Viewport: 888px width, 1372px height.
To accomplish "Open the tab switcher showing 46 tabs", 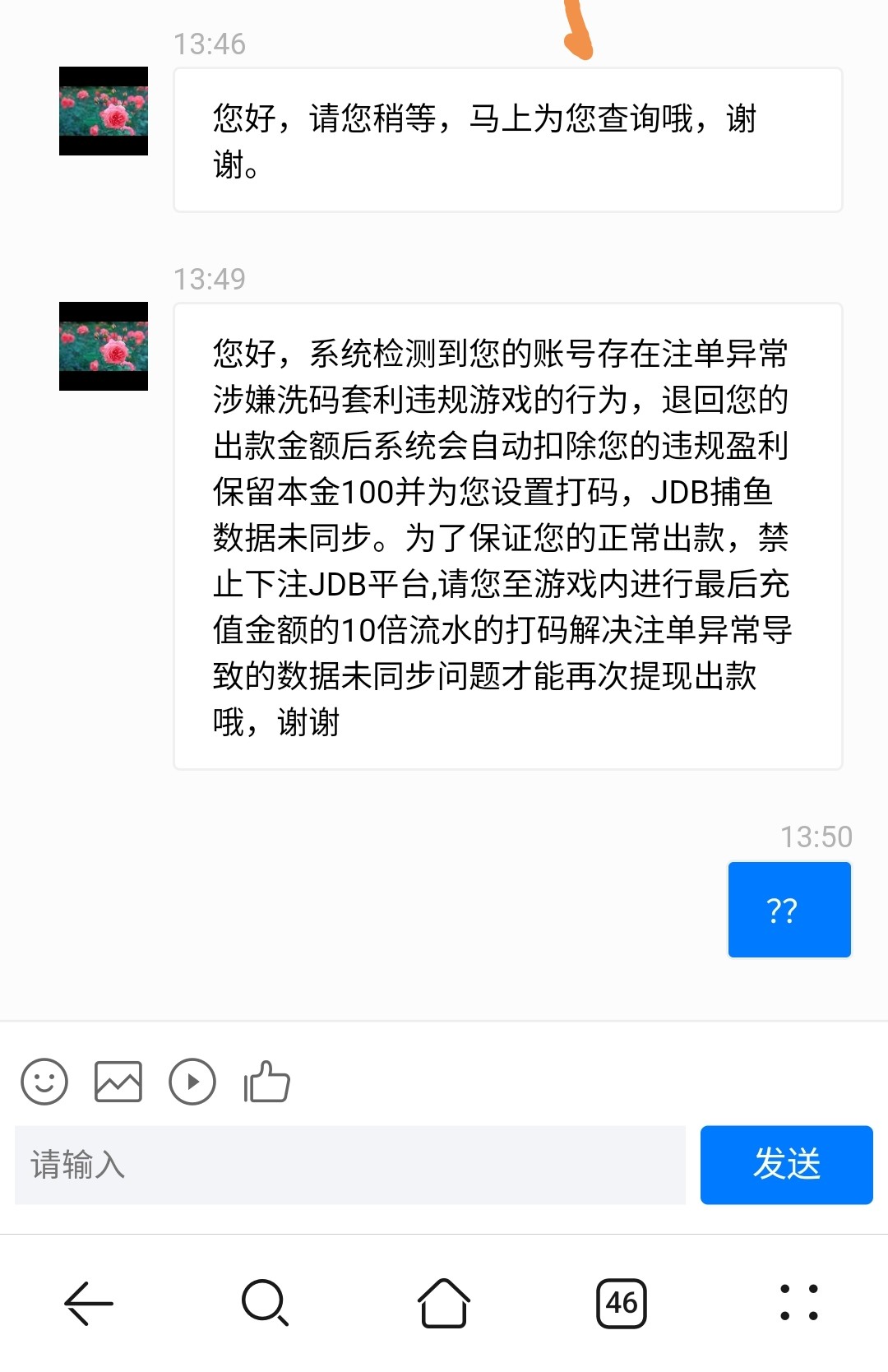I will (x=623, y=1304).
